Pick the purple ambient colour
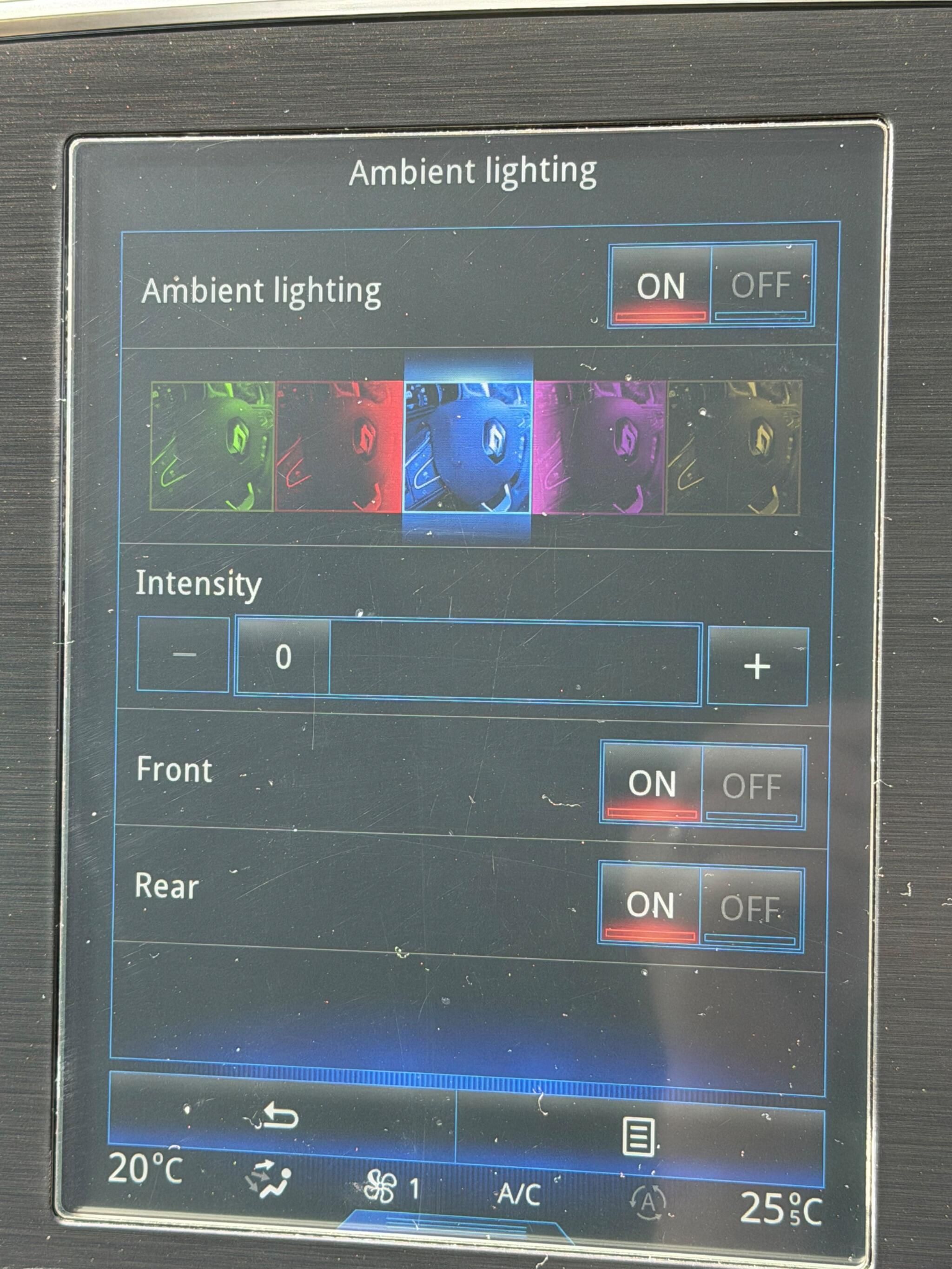 click(x=599, y=446)
